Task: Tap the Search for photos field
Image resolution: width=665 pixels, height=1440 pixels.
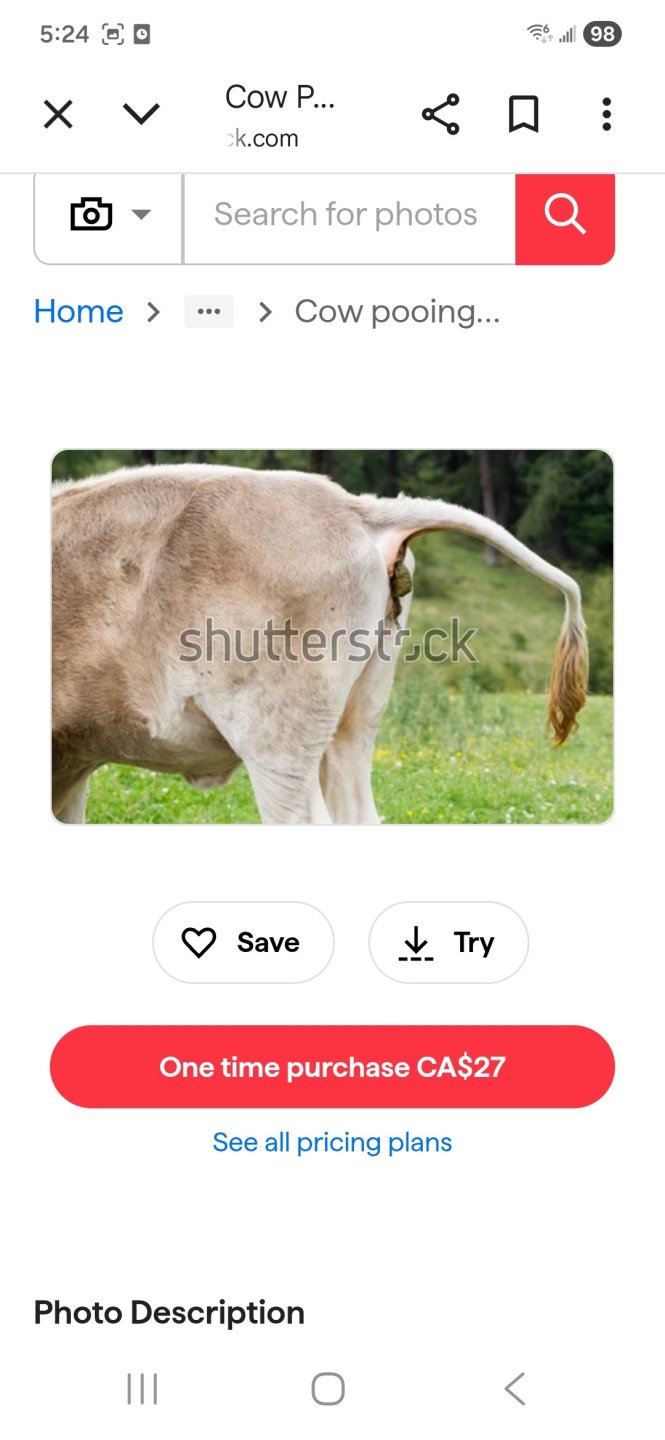Action: [x=348, y=215]
